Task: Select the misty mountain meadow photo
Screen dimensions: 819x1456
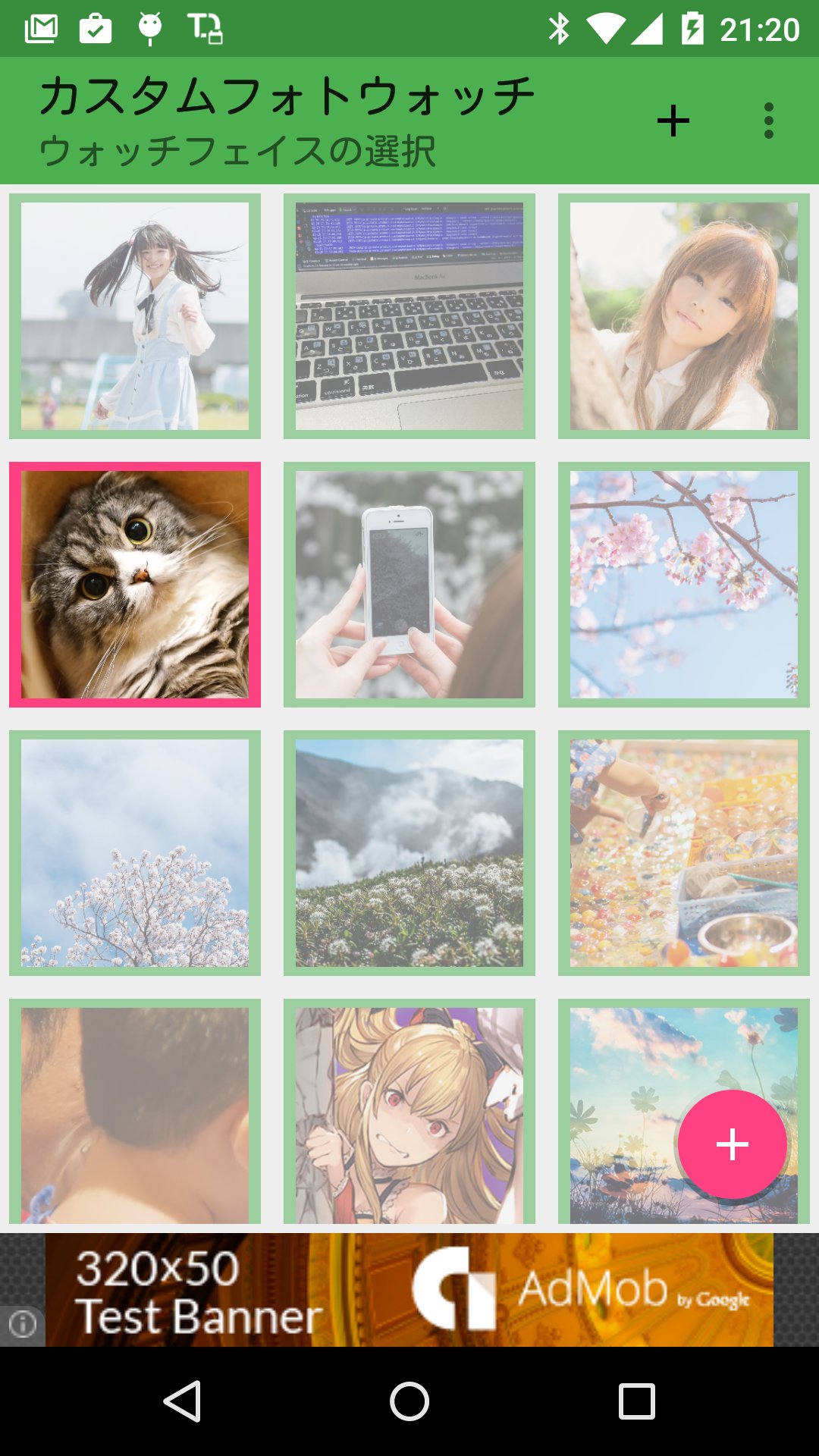Action: 409,853
